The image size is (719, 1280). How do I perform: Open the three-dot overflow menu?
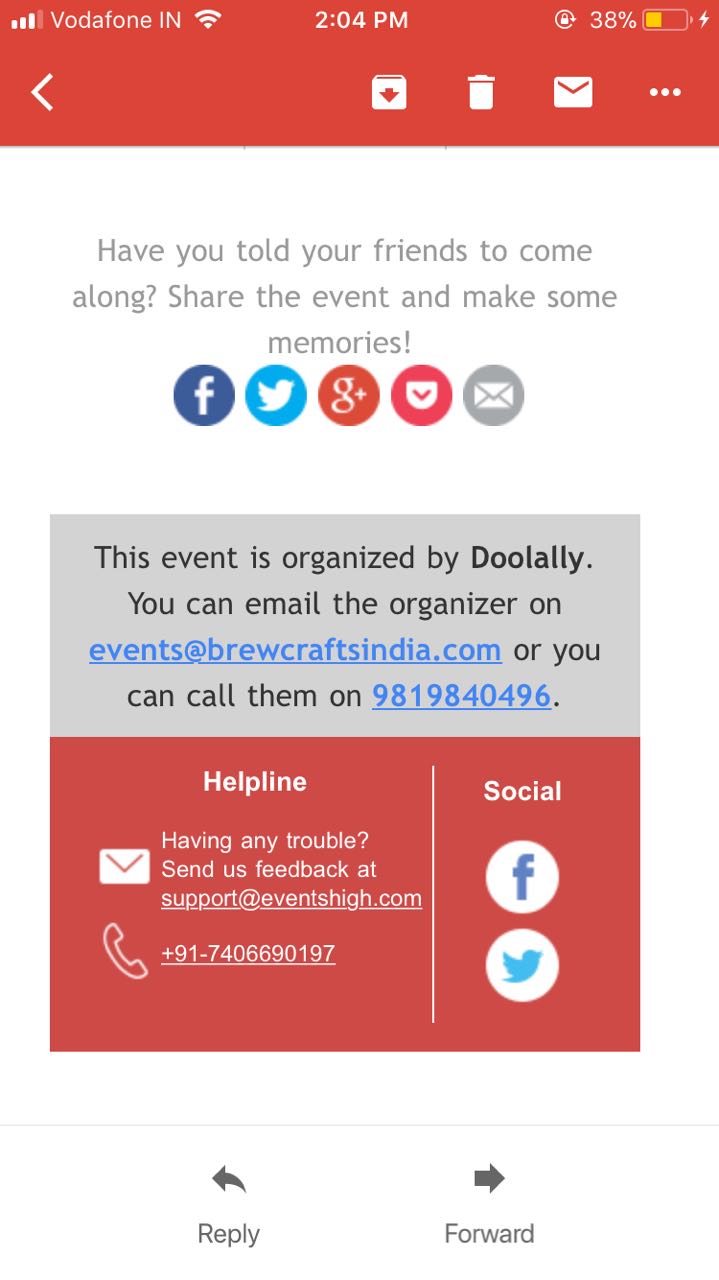coord(665,92)
